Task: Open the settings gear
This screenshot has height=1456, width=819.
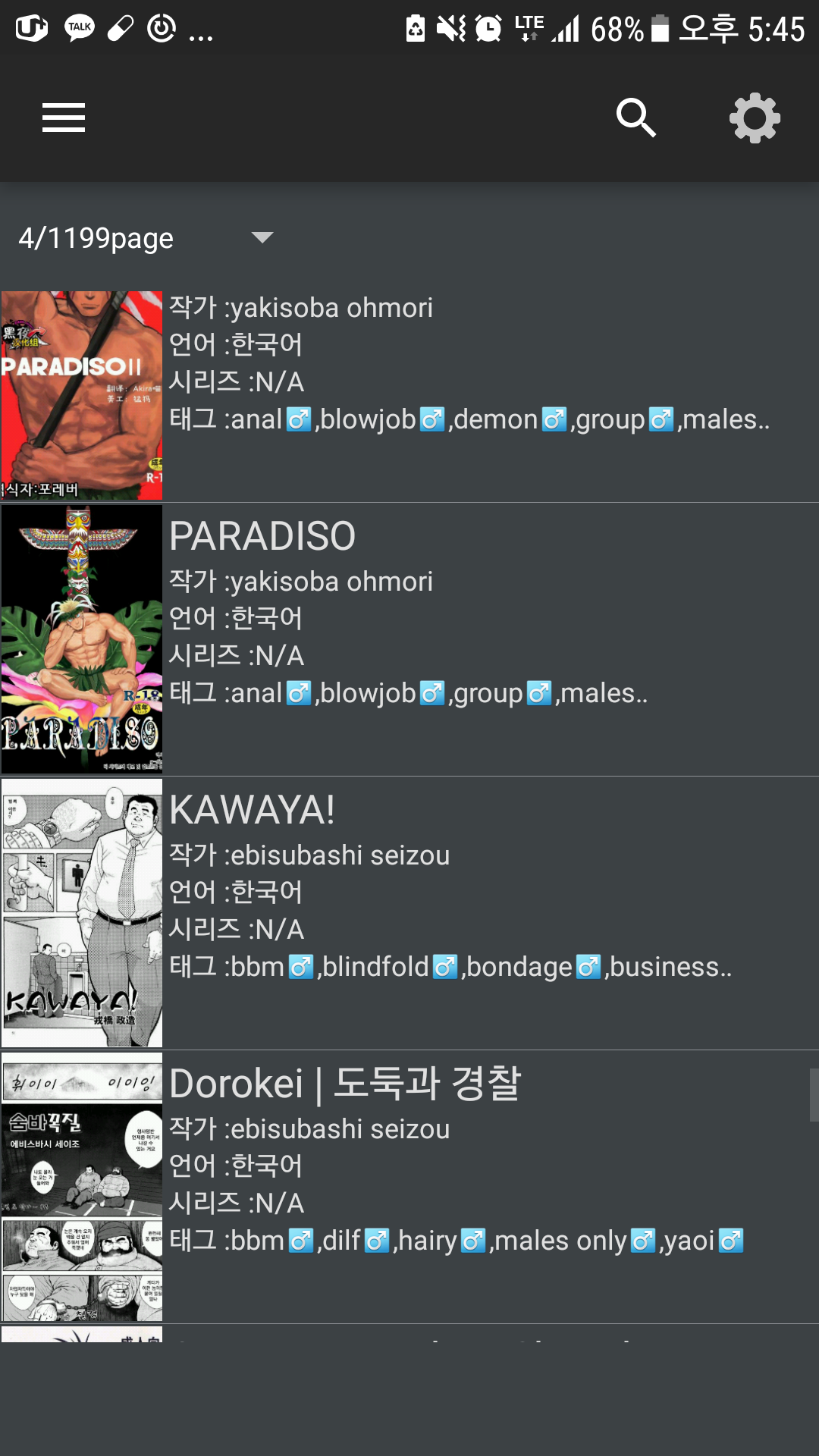Action: coord(755,118)
